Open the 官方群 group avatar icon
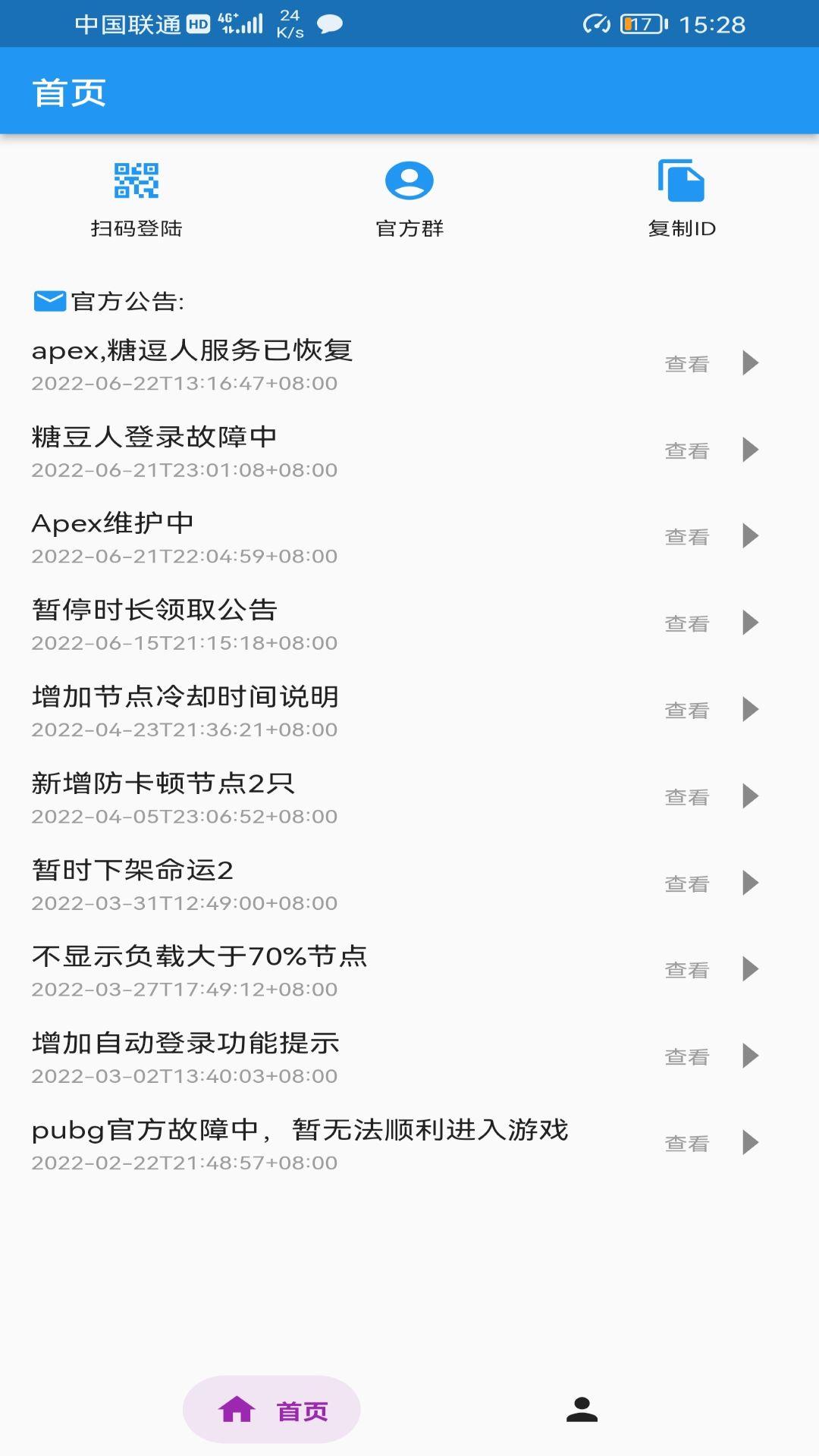The height and width of the screenshot is (1456, 819). tap(409, 180)
